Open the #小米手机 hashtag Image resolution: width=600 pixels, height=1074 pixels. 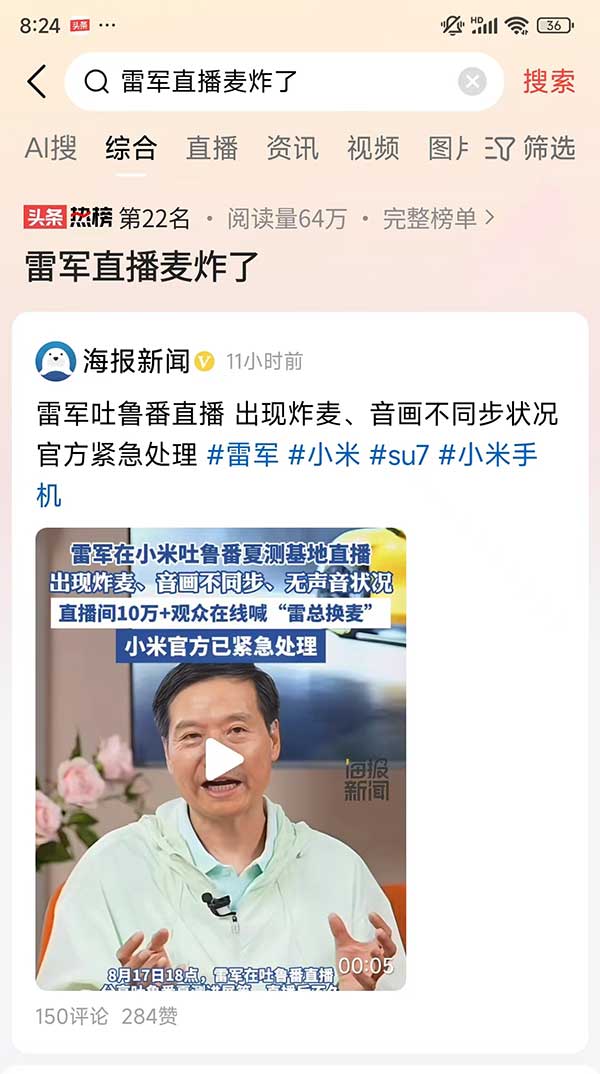[488, 455]
